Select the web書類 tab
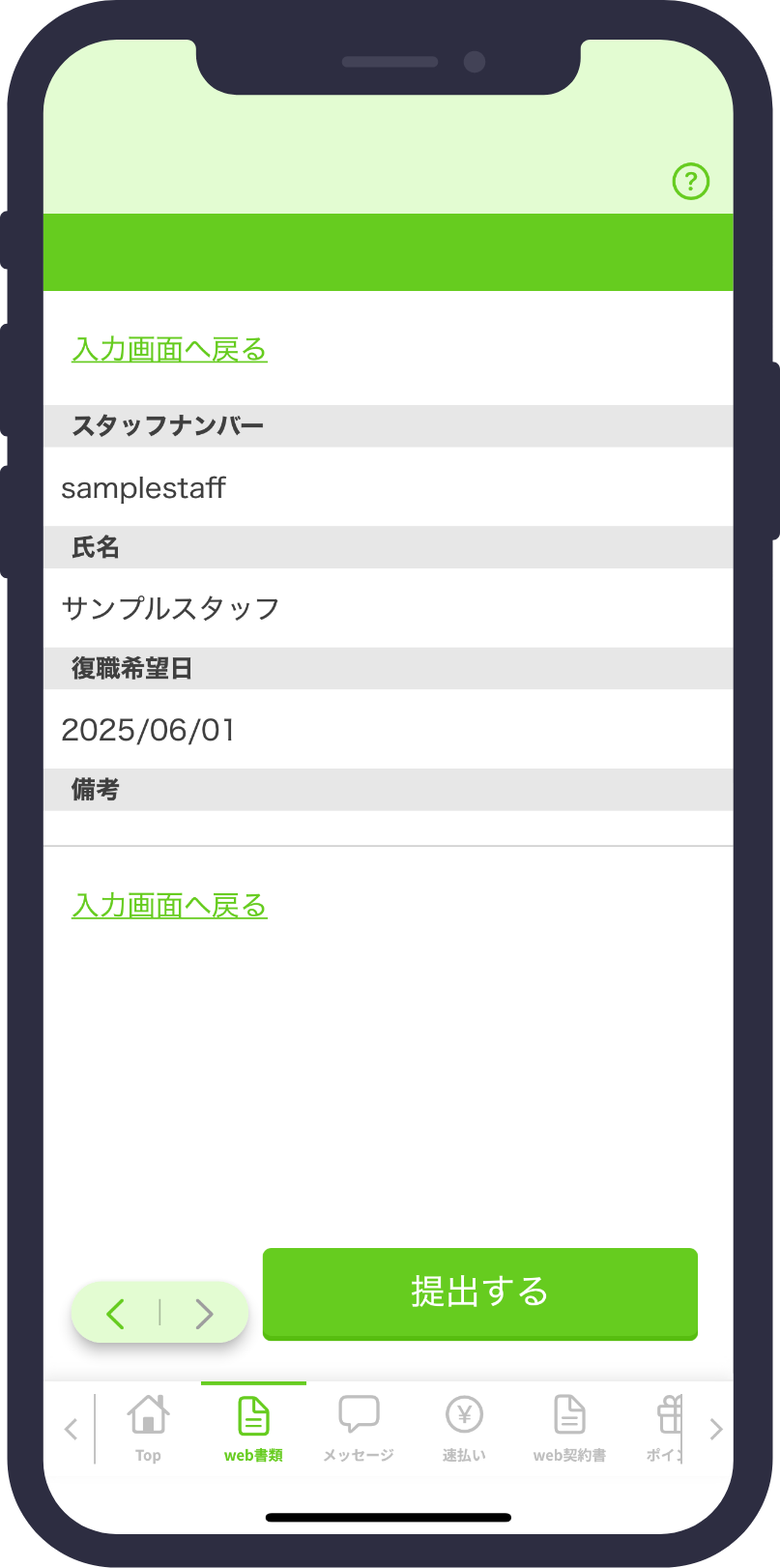Viewport: 780px width, 1568px height. pos(253,1428)
